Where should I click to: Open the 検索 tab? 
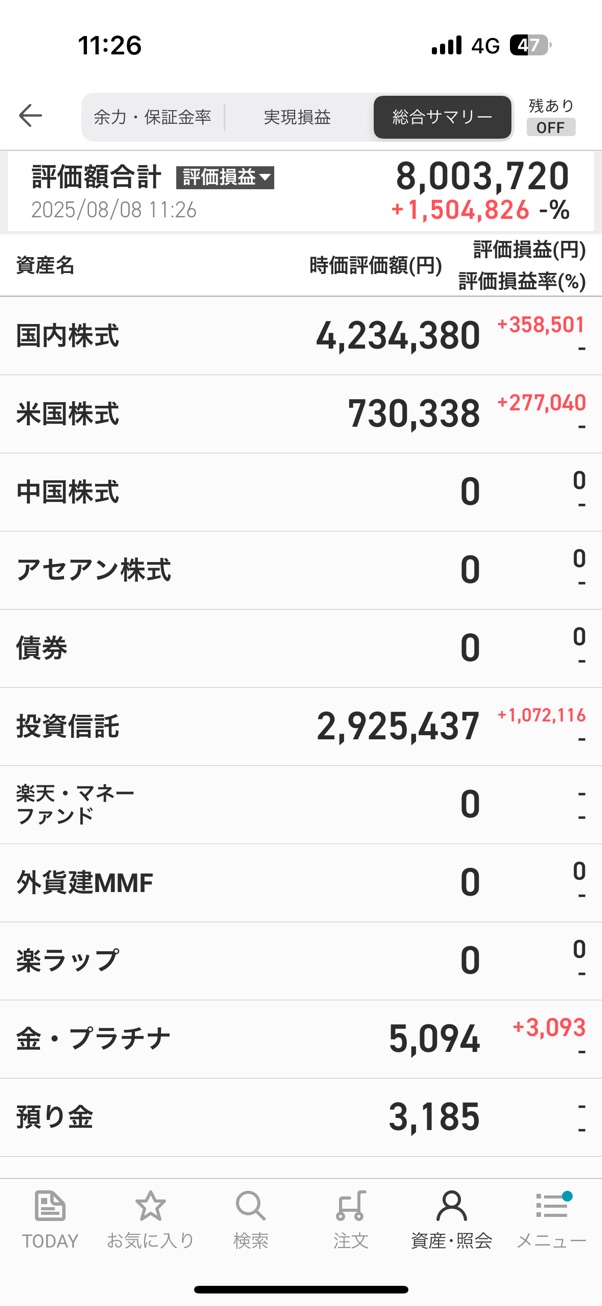[250, 1220]
